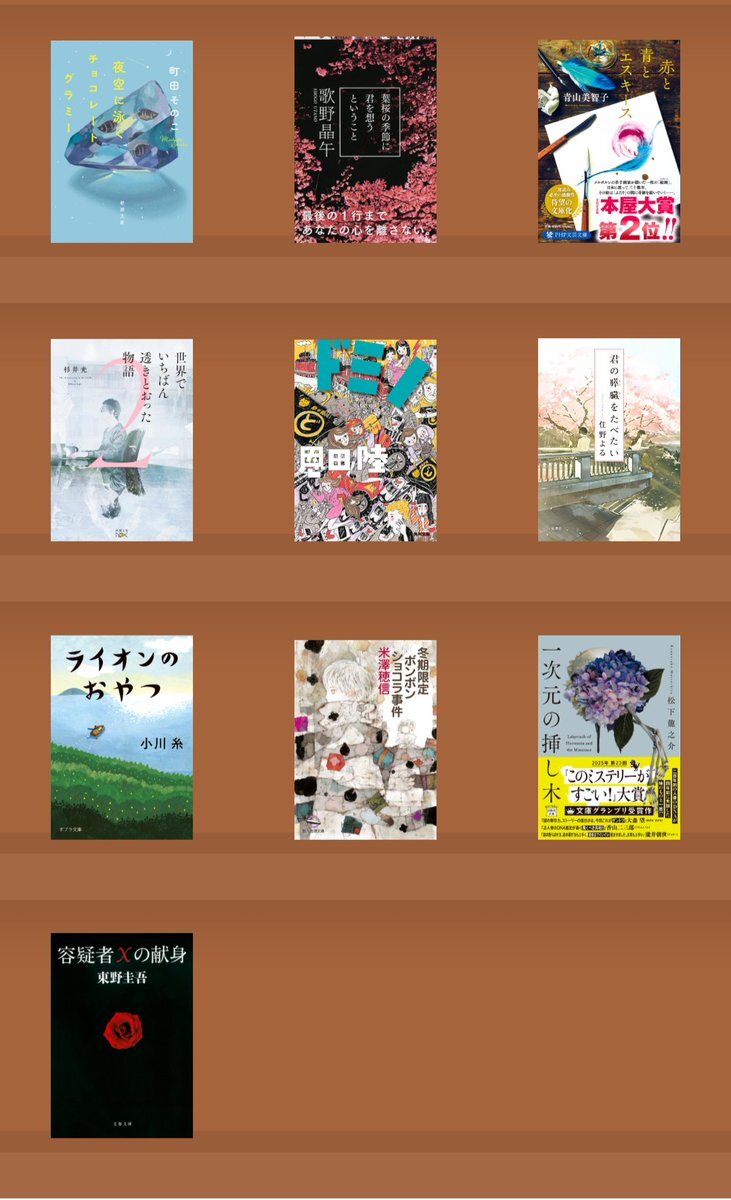Select the book 赤と青とエスキース
731x1200 pixels.
tap(609, 141)
